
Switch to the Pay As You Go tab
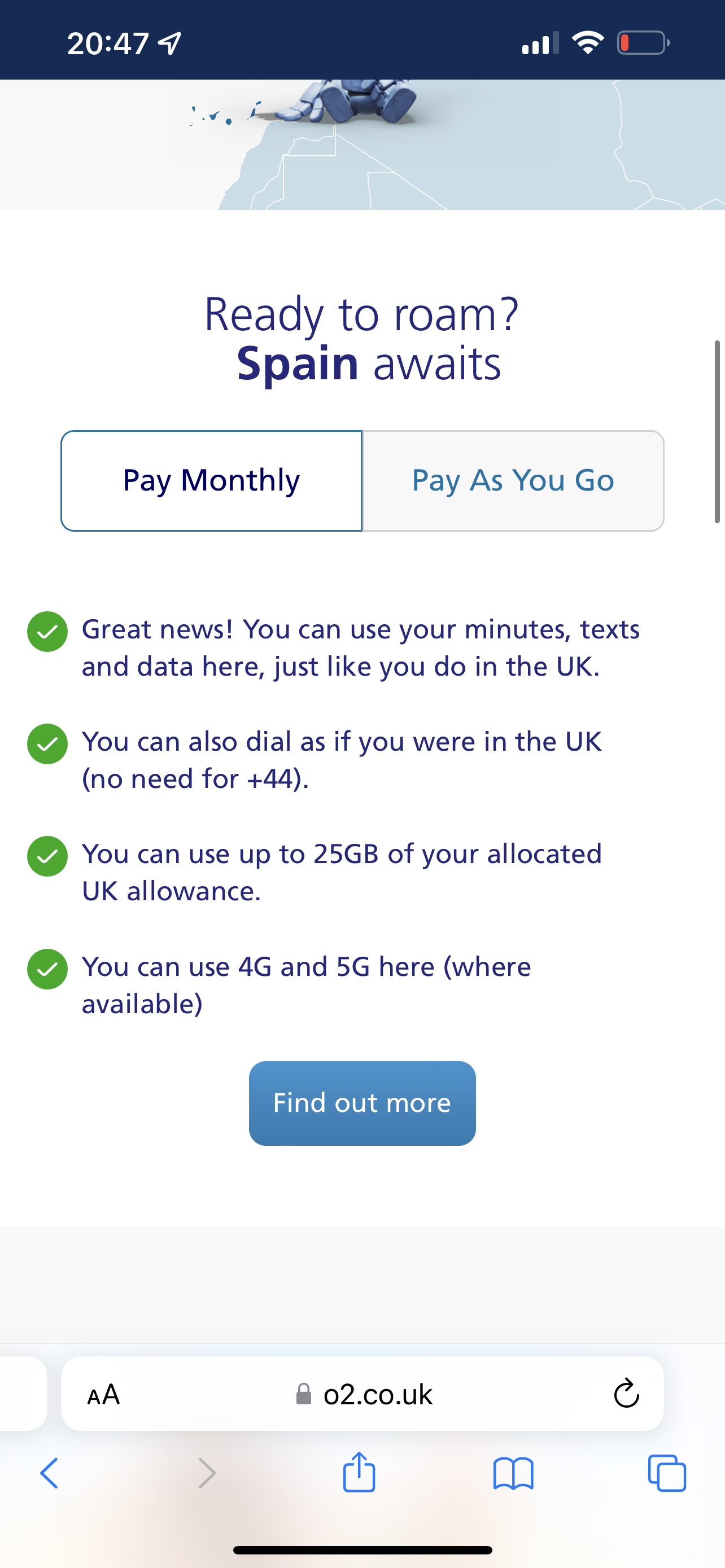tap(513, 481)
